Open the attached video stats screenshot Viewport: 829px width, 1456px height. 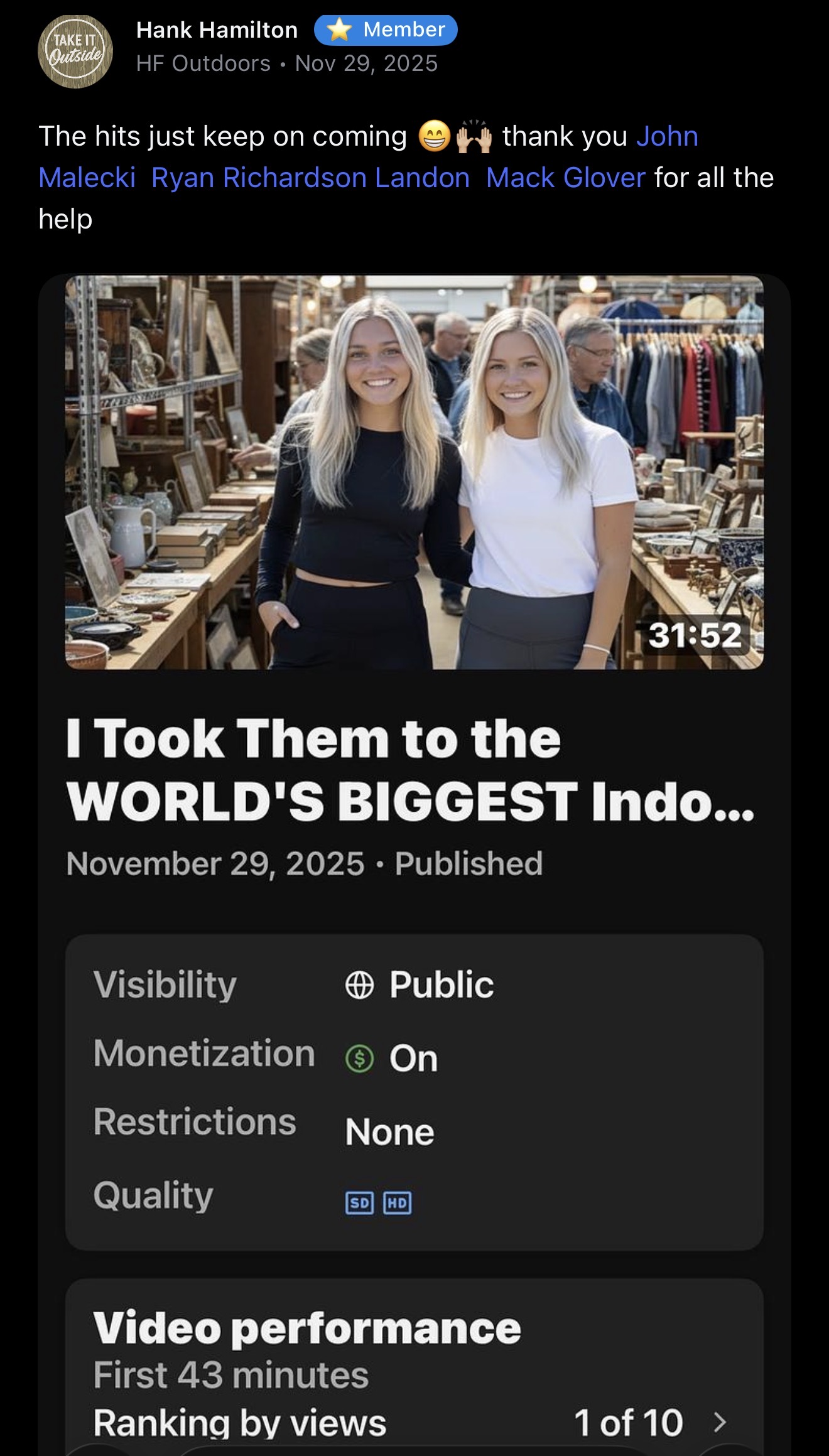click(414, 865)
